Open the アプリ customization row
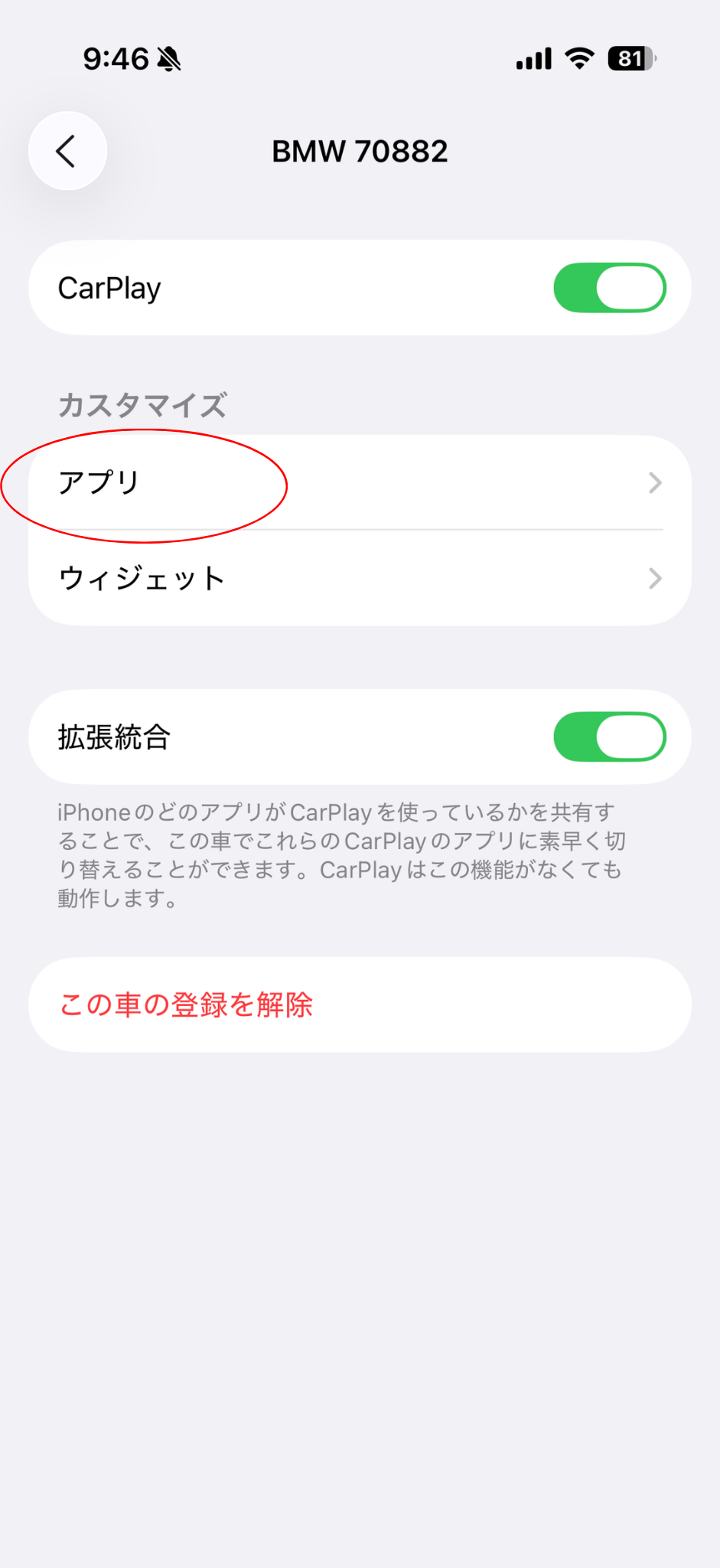 pyautogui.click(x=360, y=482)
